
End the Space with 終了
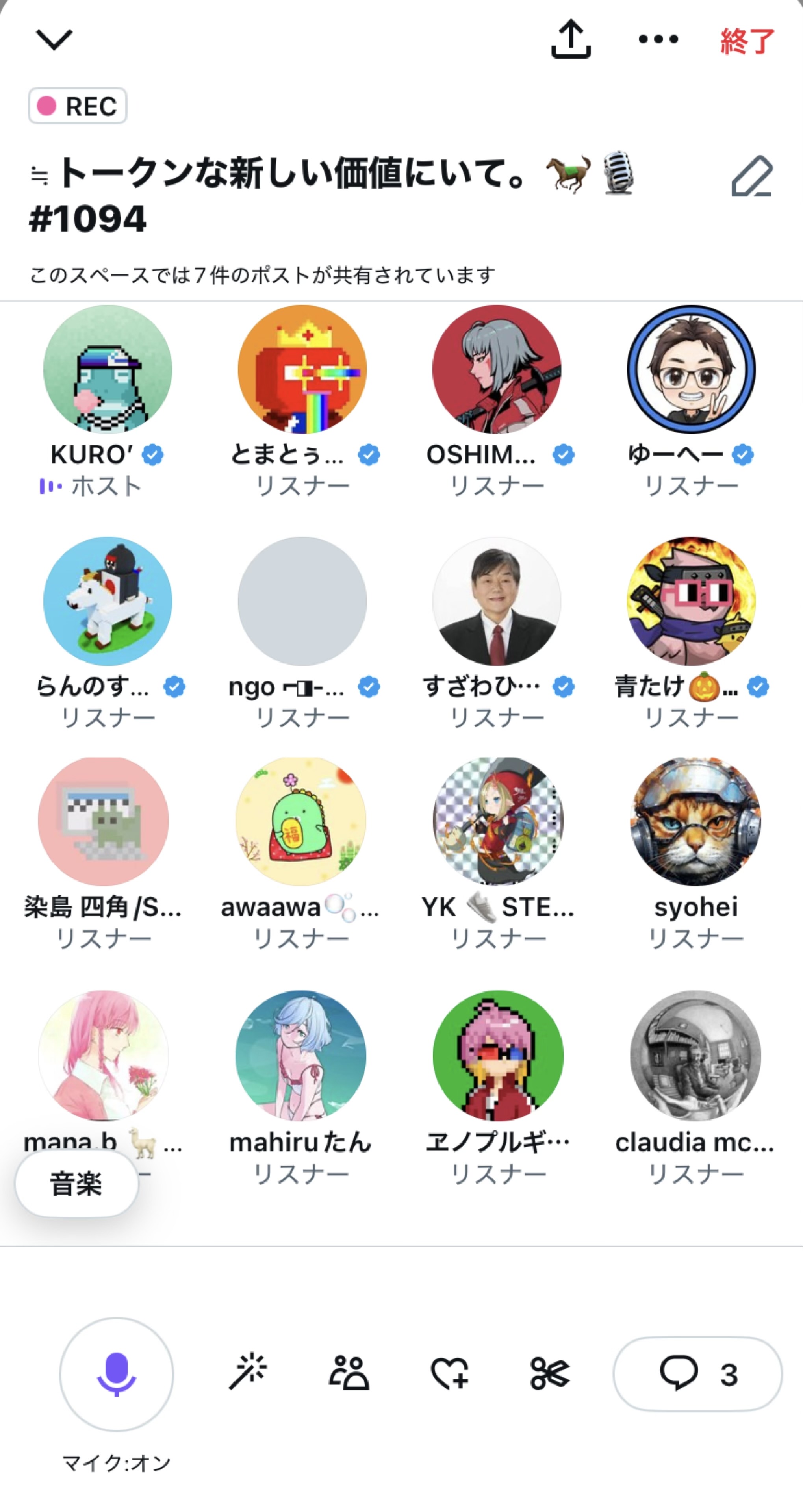pos(747,41)
